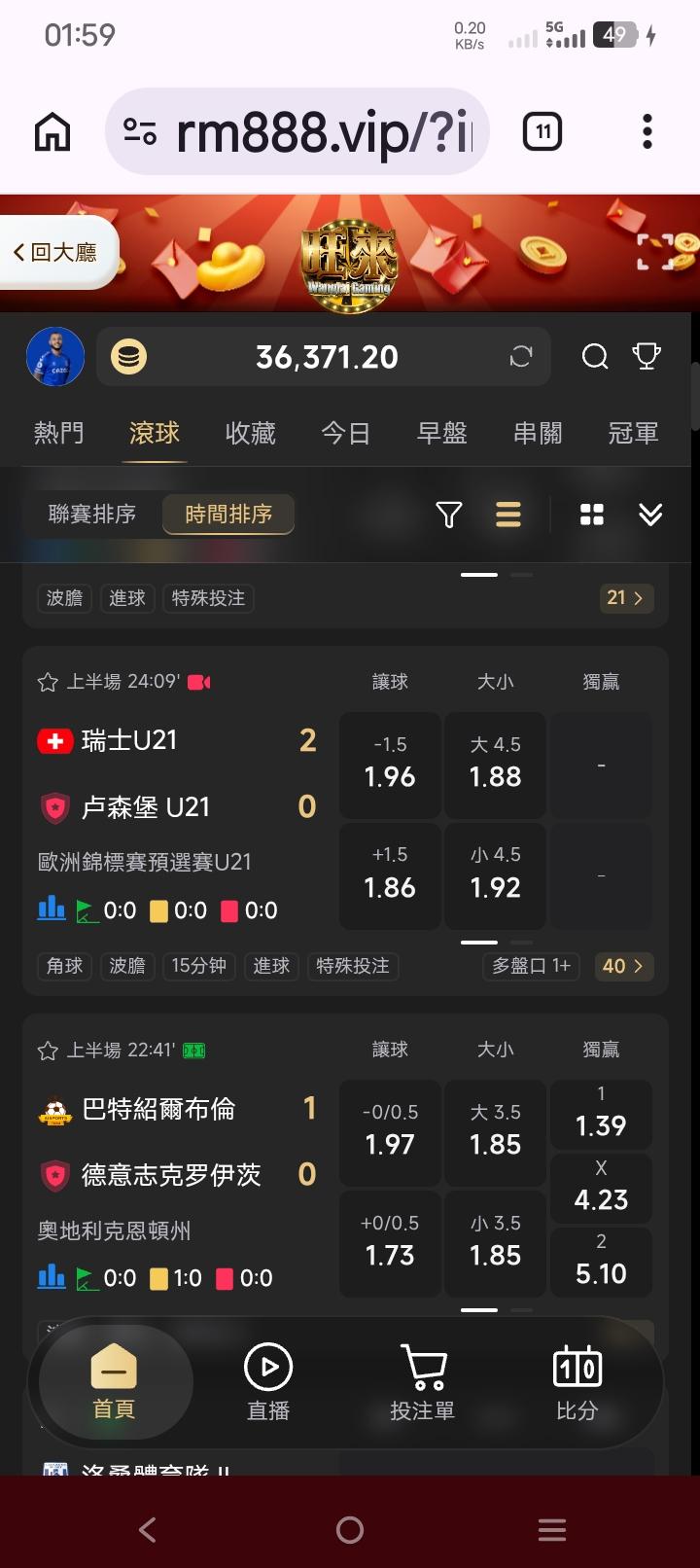This screenshot has height=1568, width=700.
Task: Expand 40 more markets for 瑞士U21
Action: 624,966
